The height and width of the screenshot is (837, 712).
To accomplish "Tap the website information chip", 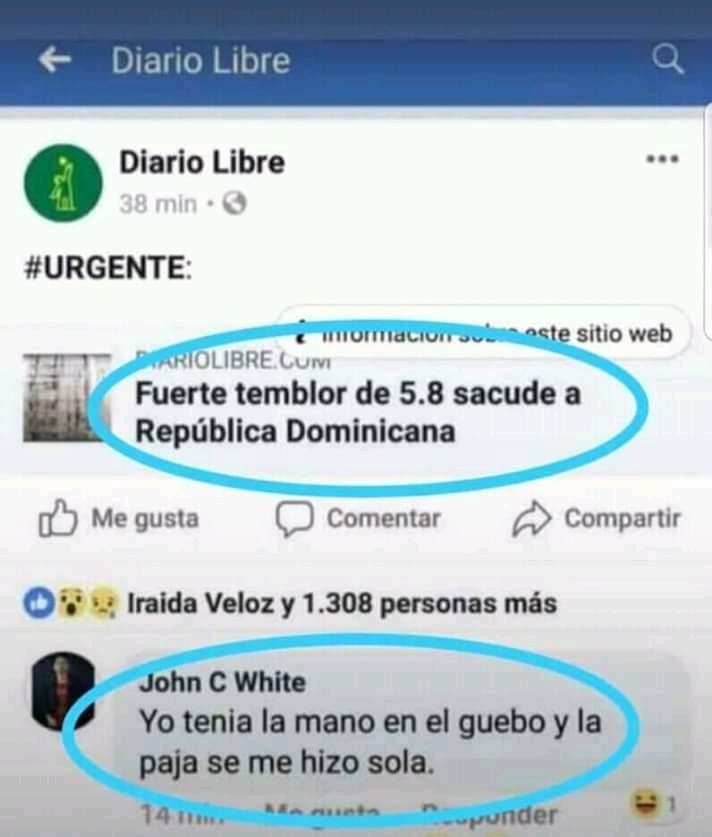I will click(x=486, y=333).
